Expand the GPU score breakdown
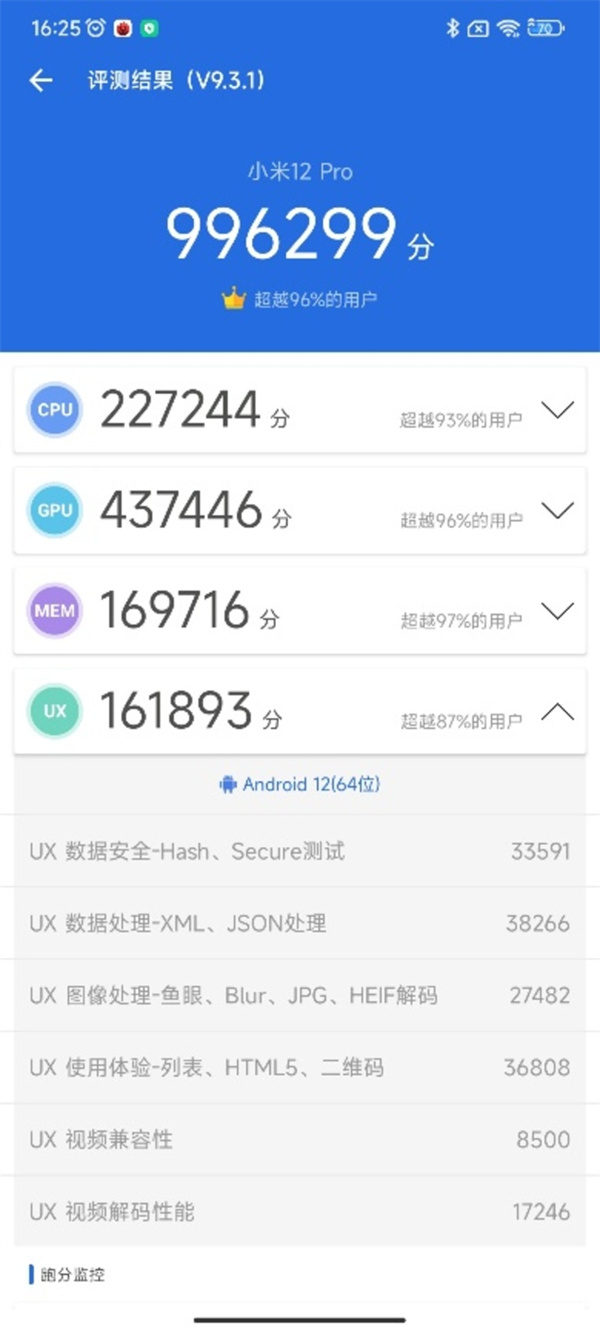Screen dimensions: 600x1332 click(557, 510)
